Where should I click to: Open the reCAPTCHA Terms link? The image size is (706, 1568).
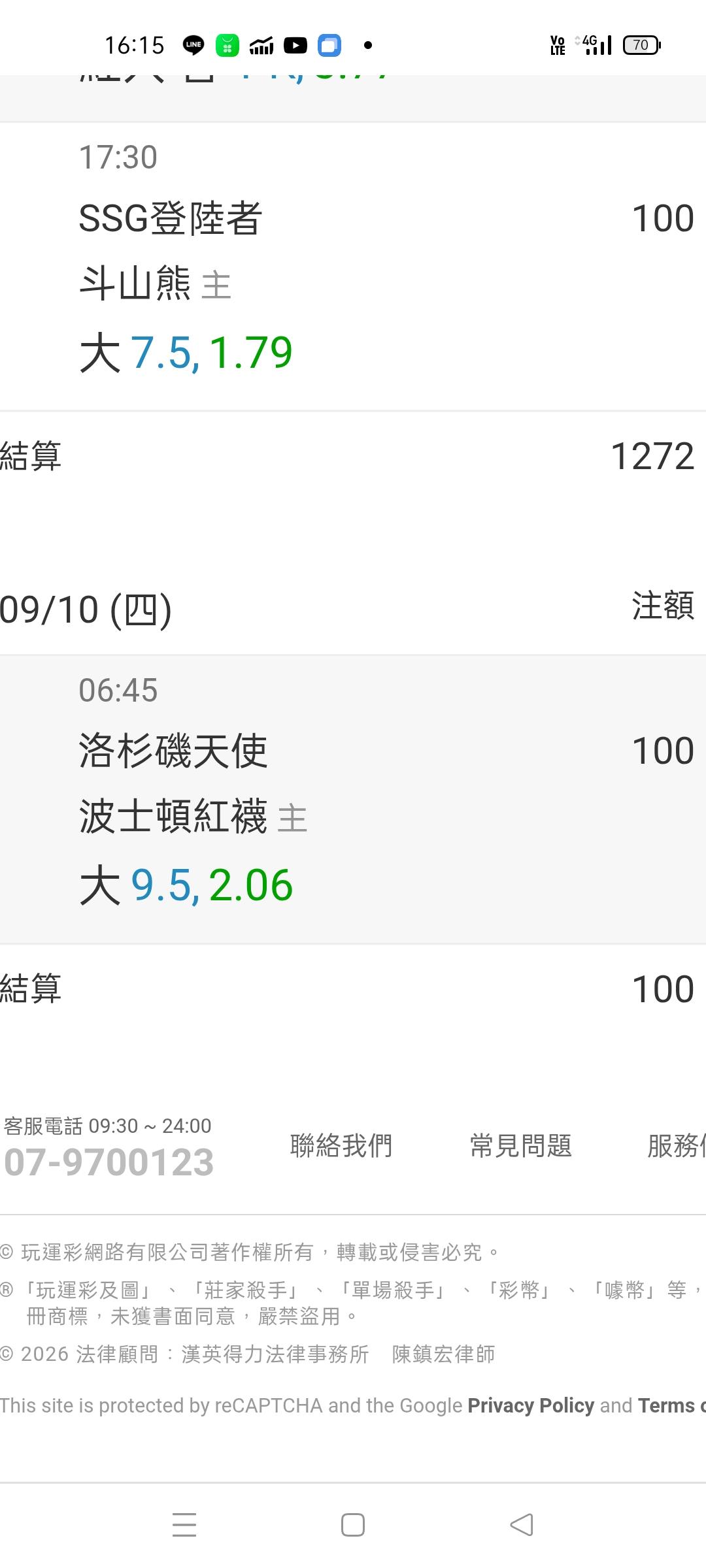pos(671,1405)
